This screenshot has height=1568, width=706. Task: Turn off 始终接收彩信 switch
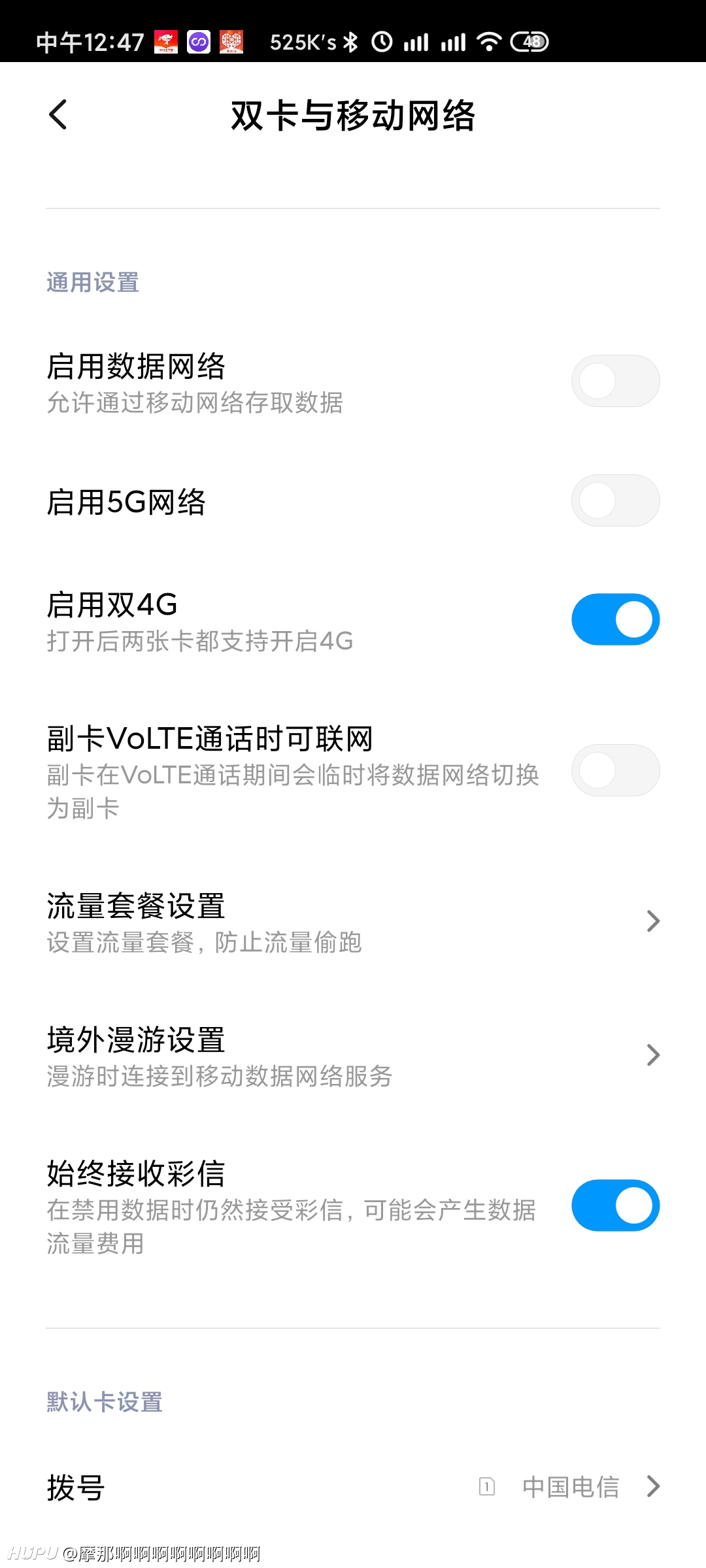pyautogui.click(x=615, y=1205)
